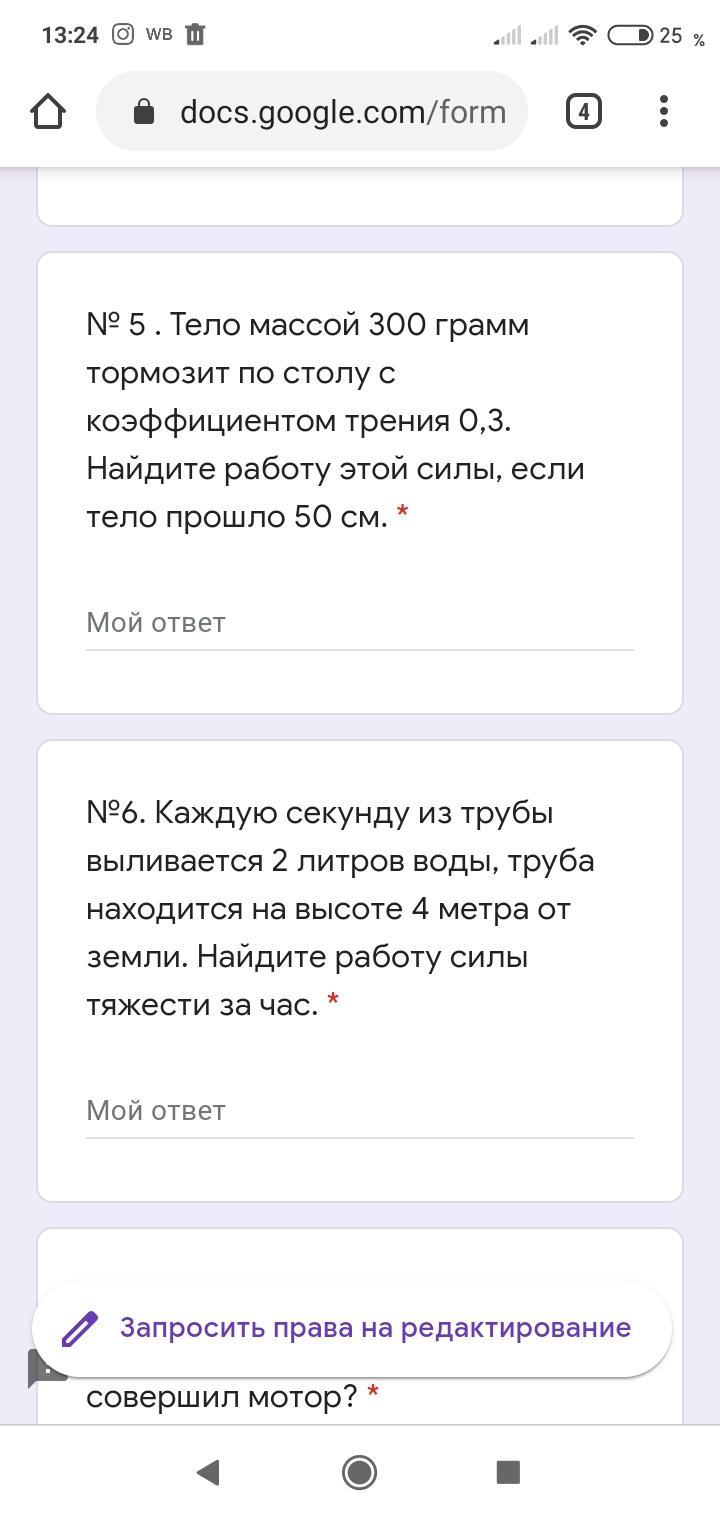
Task: Open the tab switcher showing 4 tabs
Action: pos(584,111)
